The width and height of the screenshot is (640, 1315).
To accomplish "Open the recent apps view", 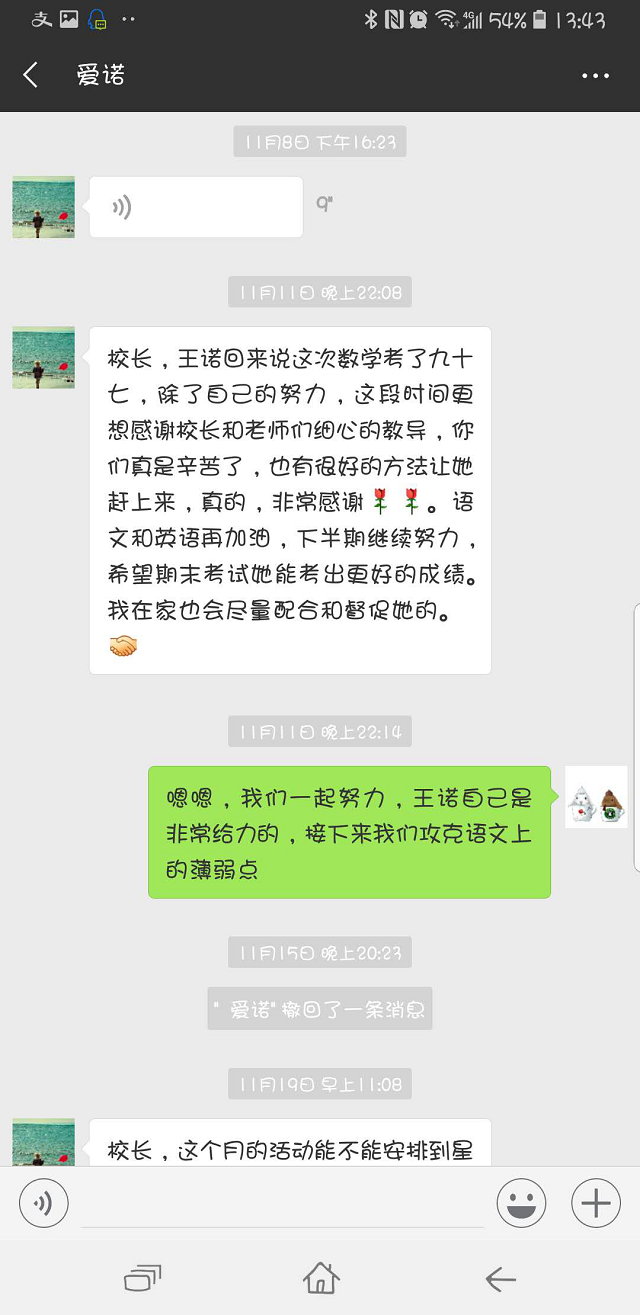I will (142, 1278).
